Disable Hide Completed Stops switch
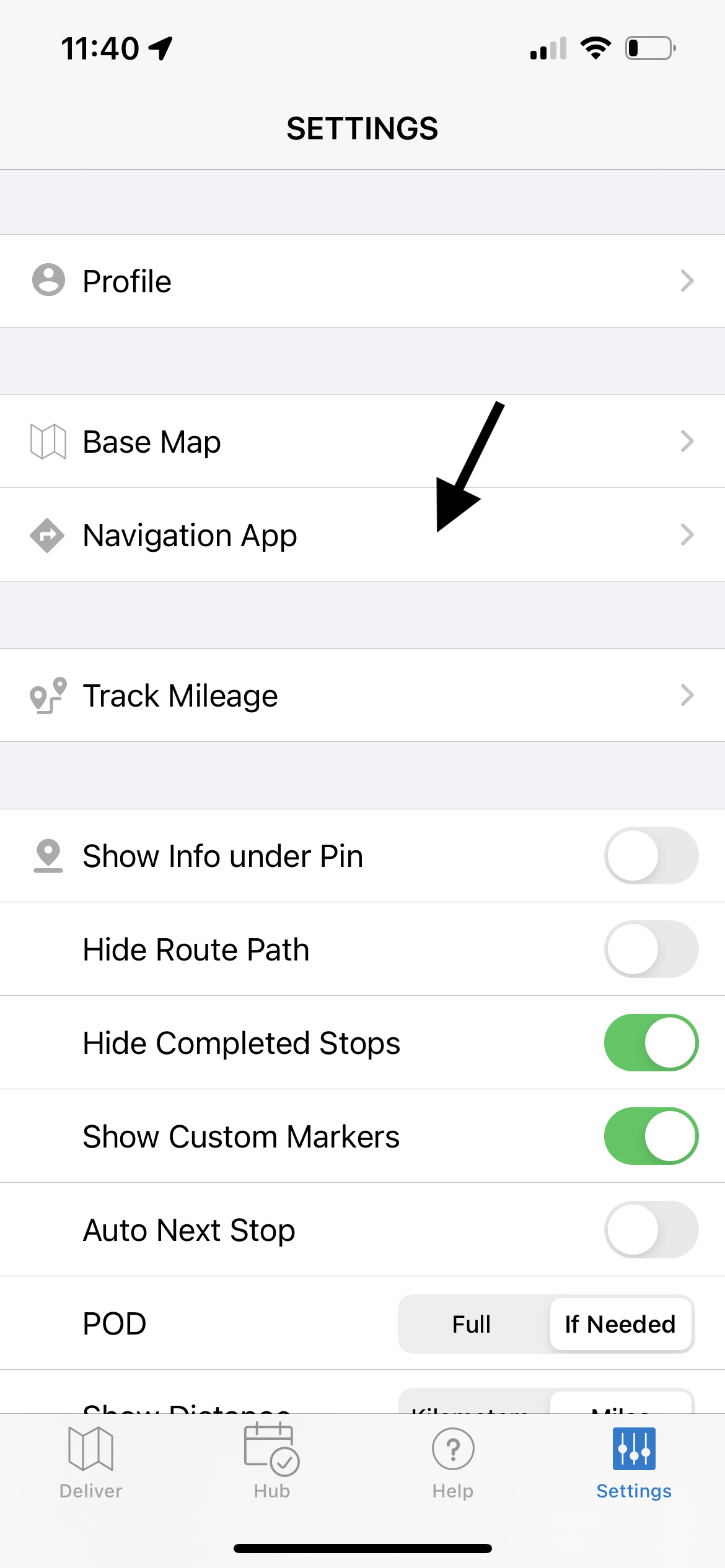Screen dimensions: 725x1568 click(x=651, y=1043)
